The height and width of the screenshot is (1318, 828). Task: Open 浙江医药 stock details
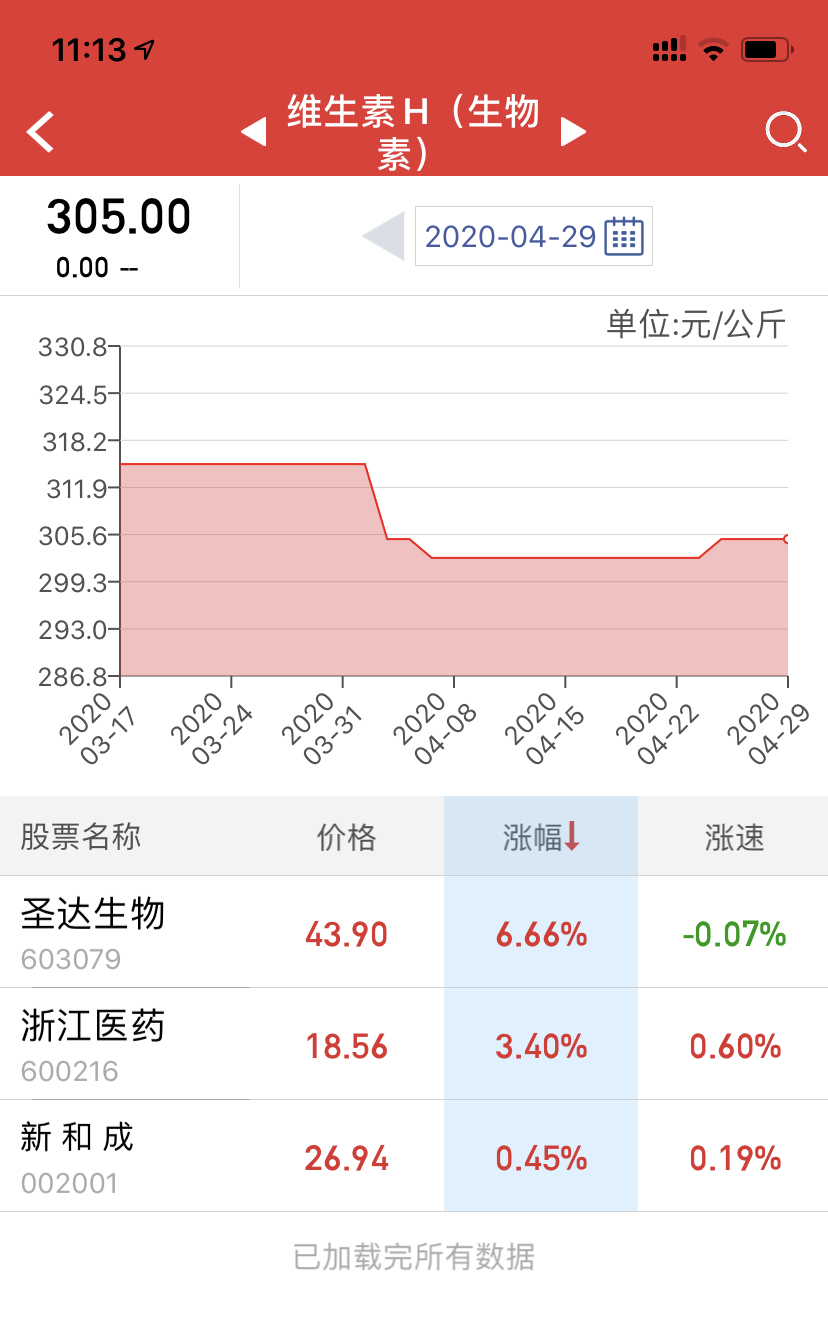[x=93, y=1044]
